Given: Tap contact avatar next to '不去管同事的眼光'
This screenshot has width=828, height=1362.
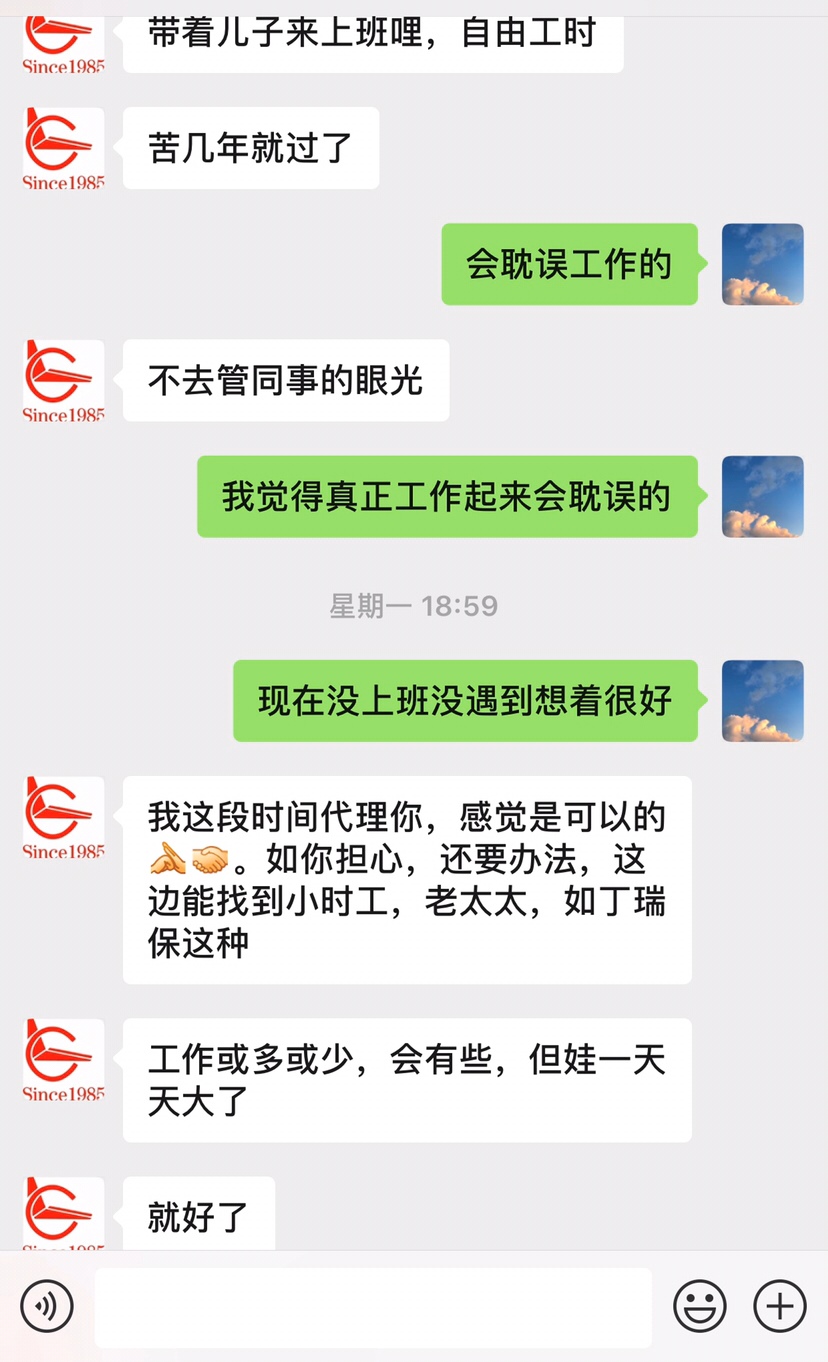Looking at the screenshot, I should click(x=64, y=380).
